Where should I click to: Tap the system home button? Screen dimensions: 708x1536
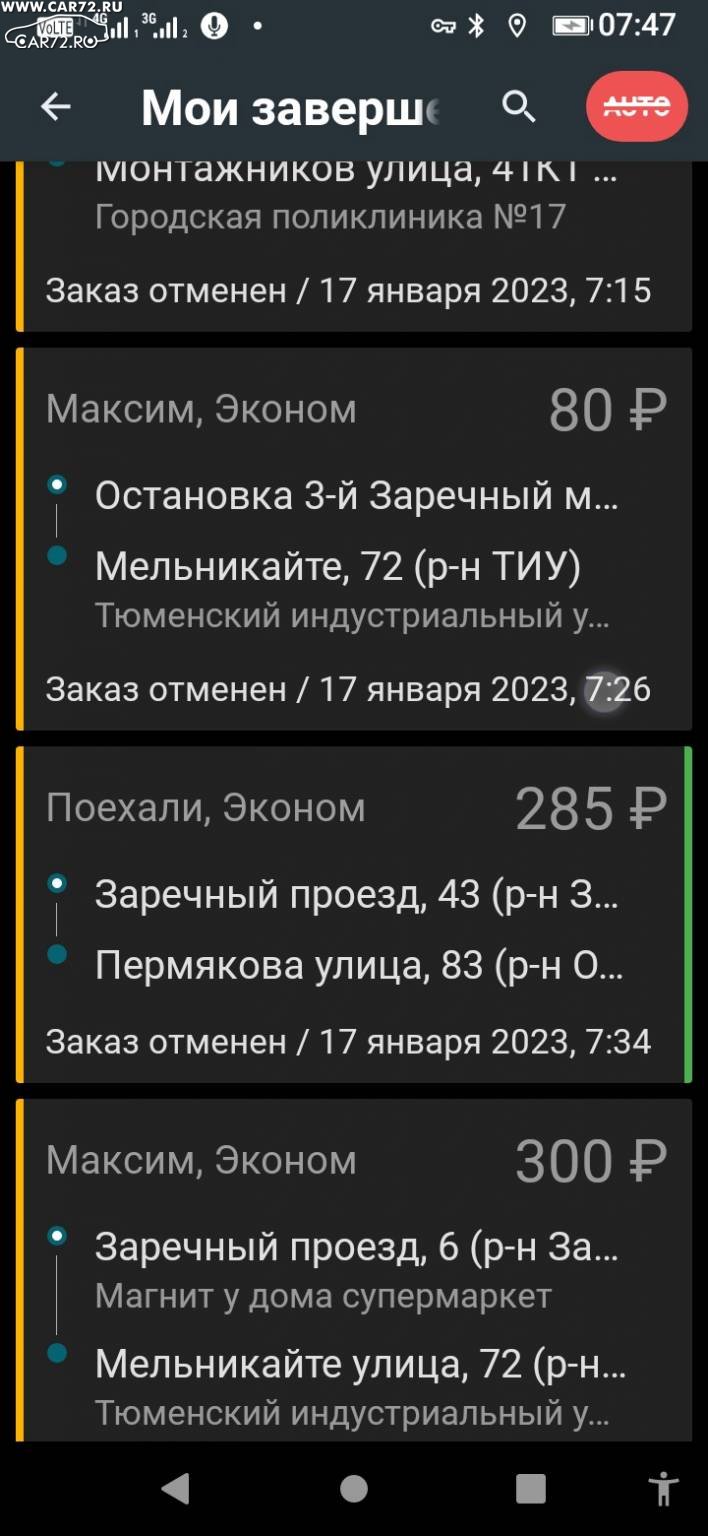coord(354,1489)
